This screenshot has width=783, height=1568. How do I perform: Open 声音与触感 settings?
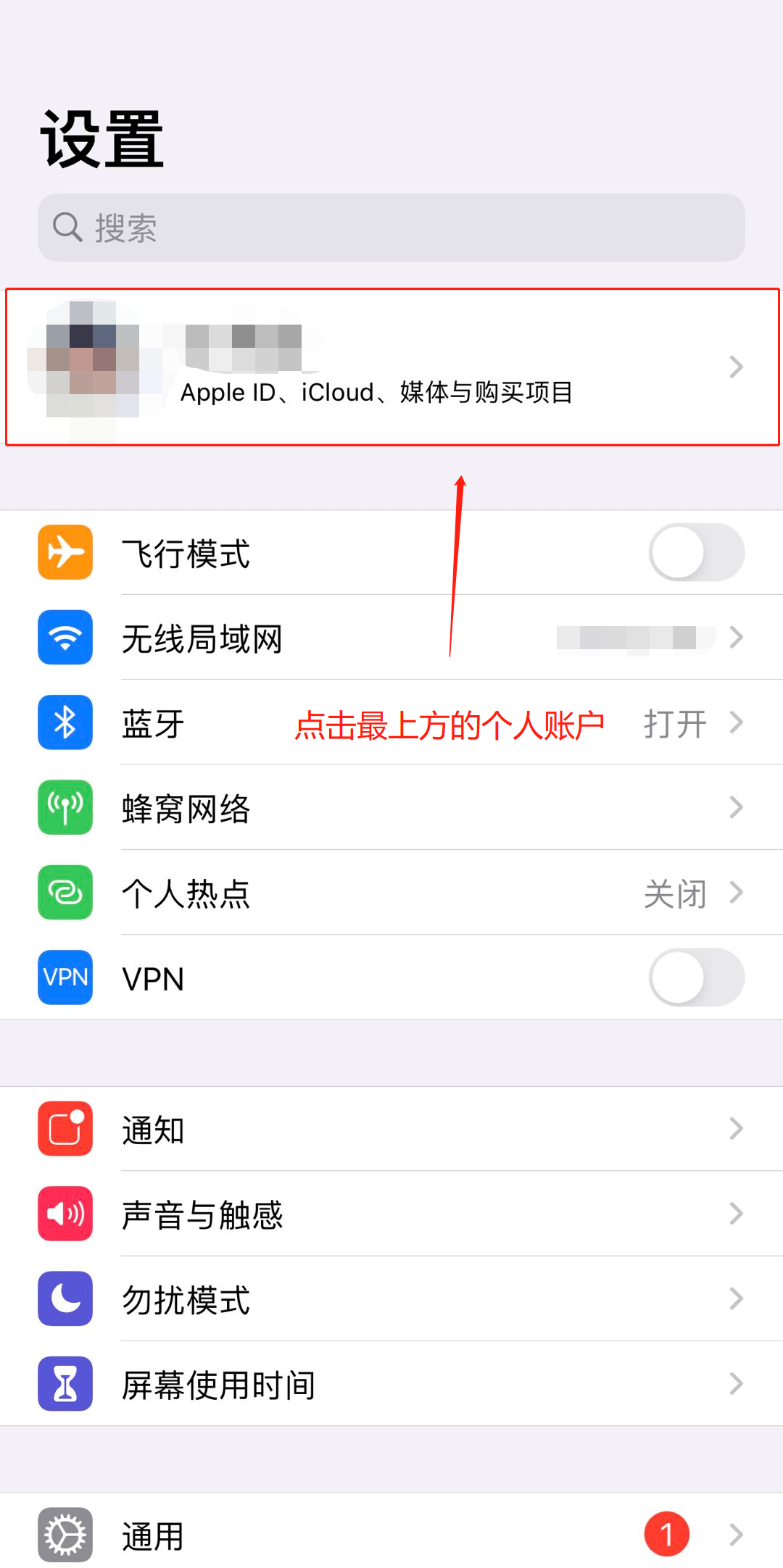coord(391,1214)
